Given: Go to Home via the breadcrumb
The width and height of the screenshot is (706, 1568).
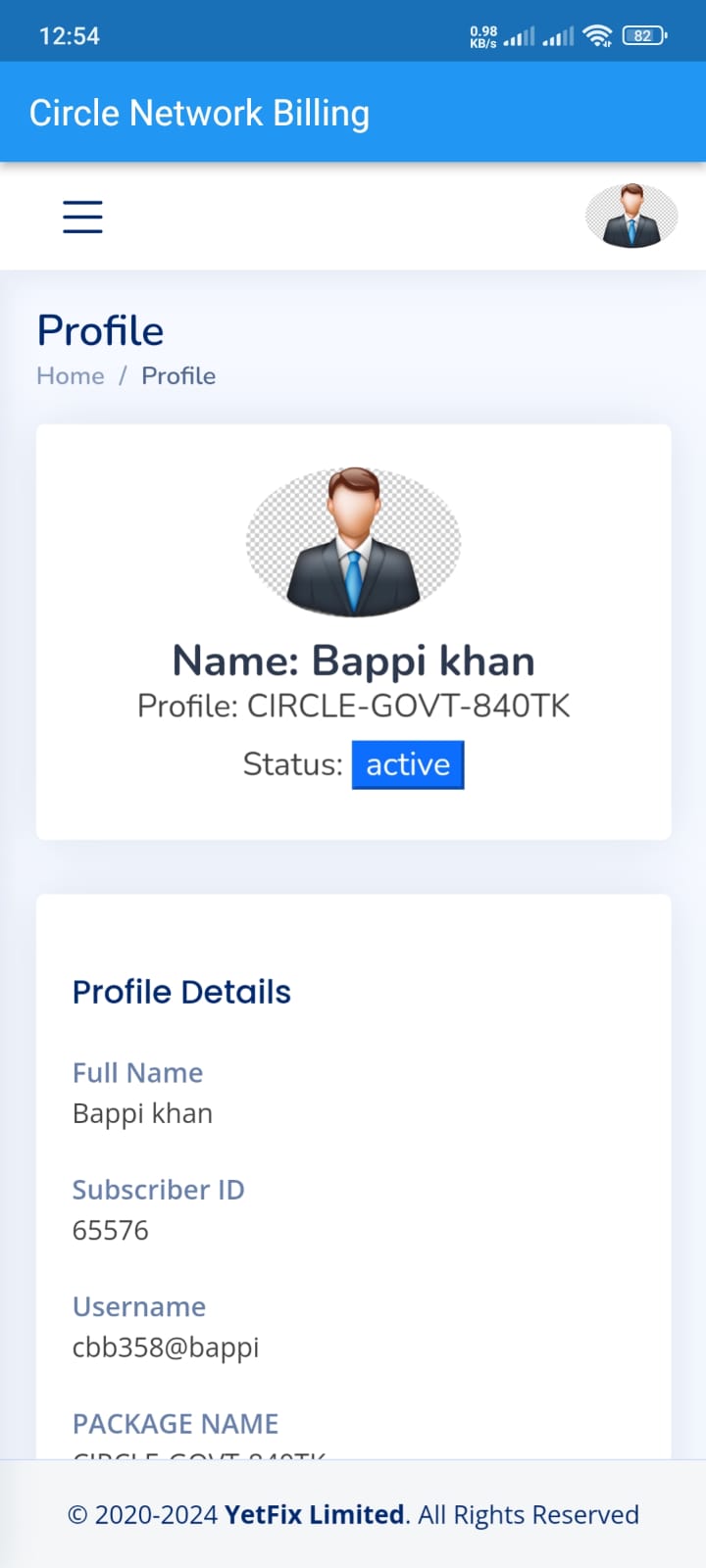Looking at the screenshot, I should coord(71,376).
